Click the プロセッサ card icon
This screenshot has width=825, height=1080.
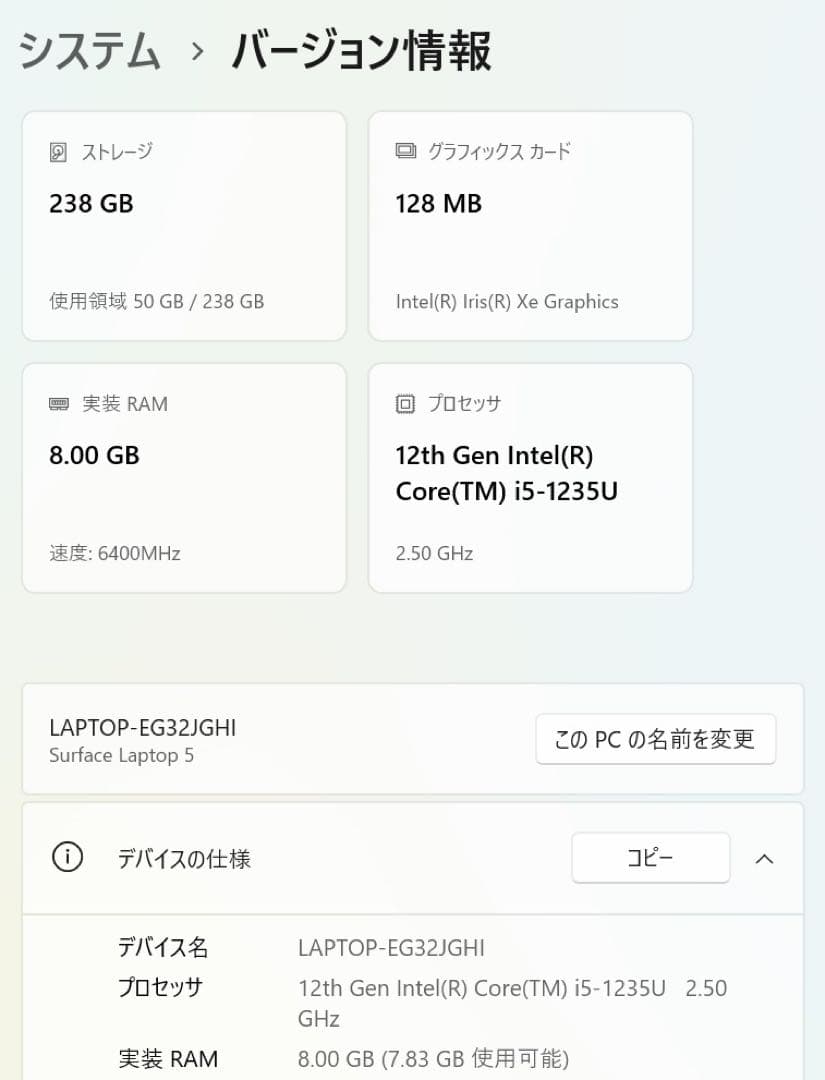coord(404,404)
